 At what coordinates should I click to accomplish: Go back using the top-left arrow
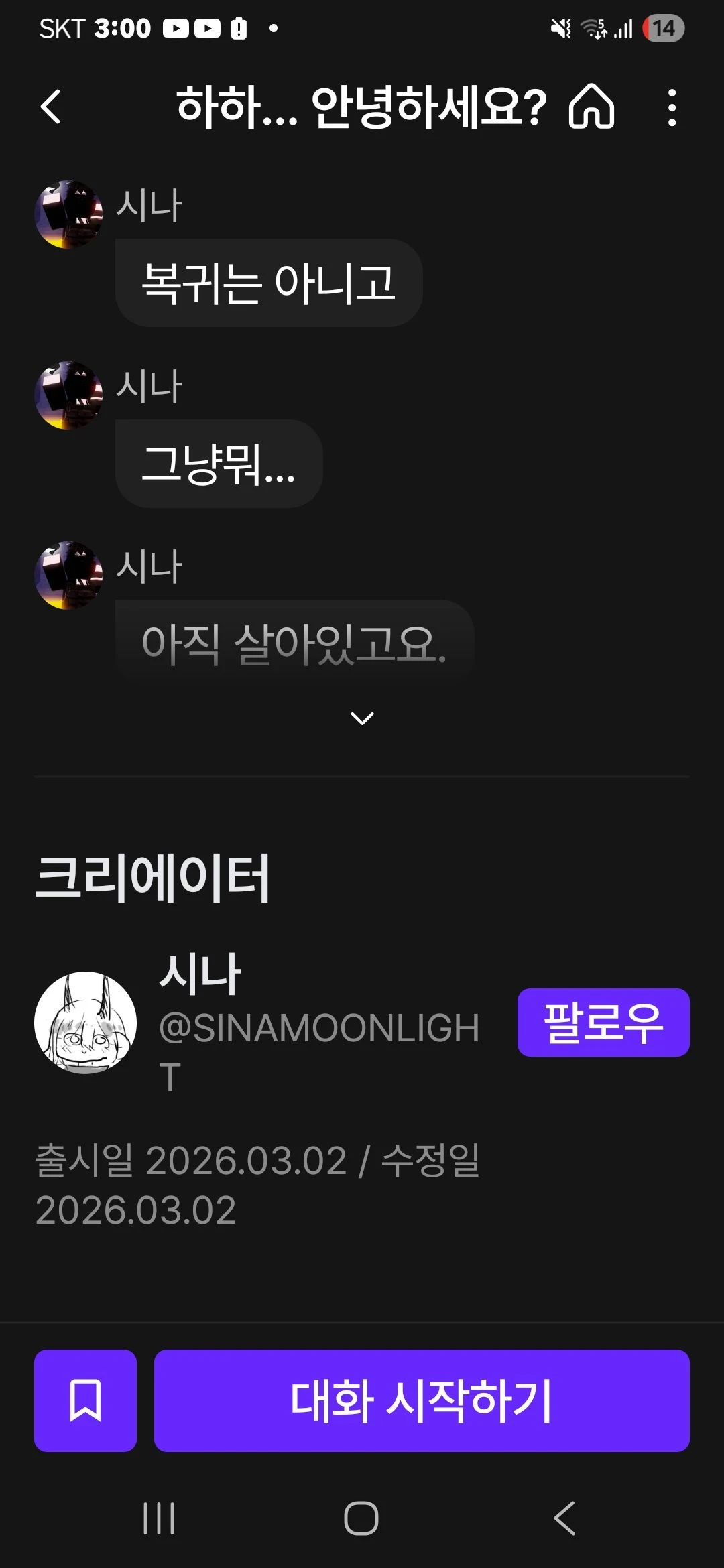pos(51,107)
